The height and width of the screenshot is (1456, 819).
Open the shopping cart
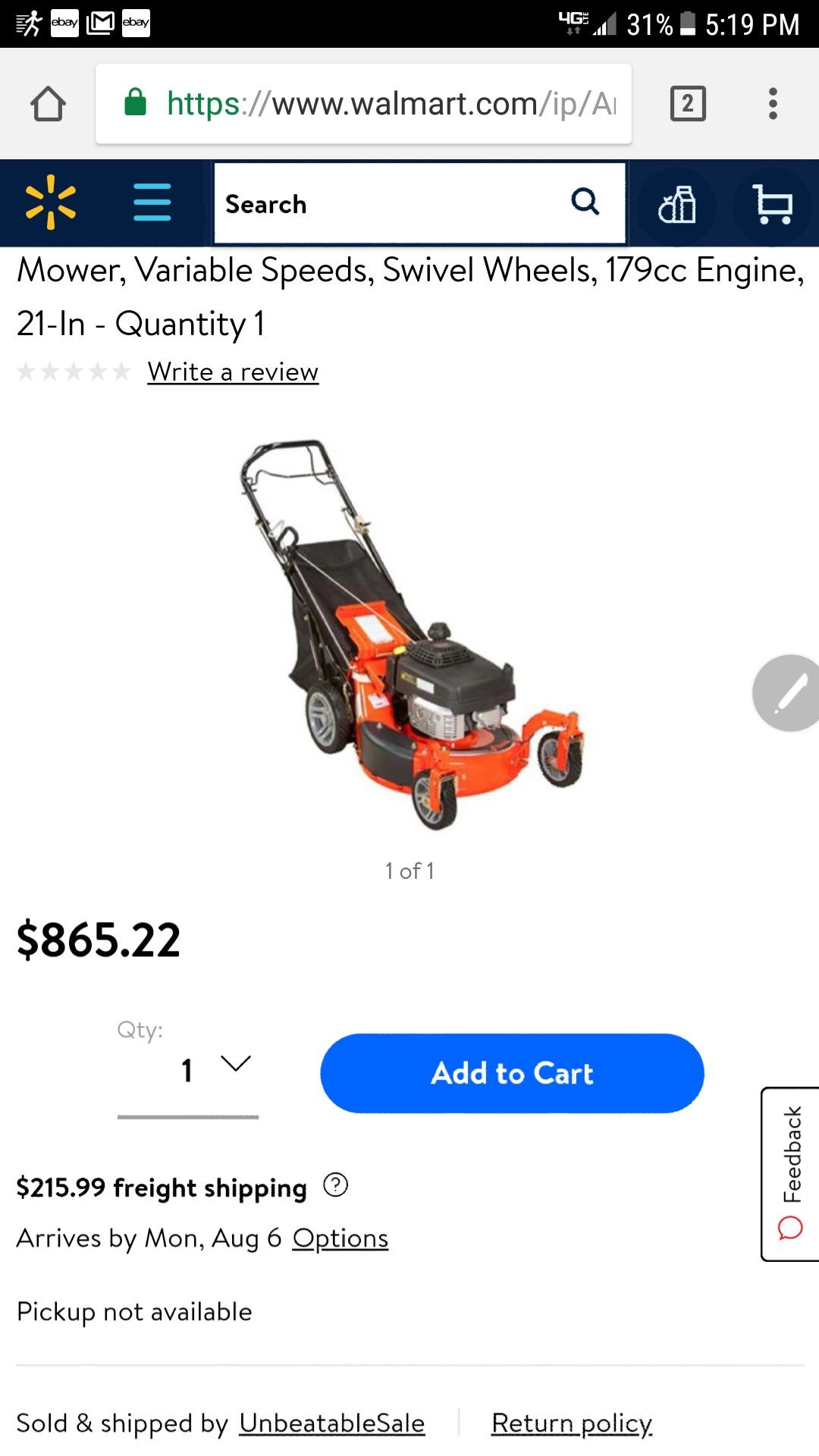pos(773,205)
